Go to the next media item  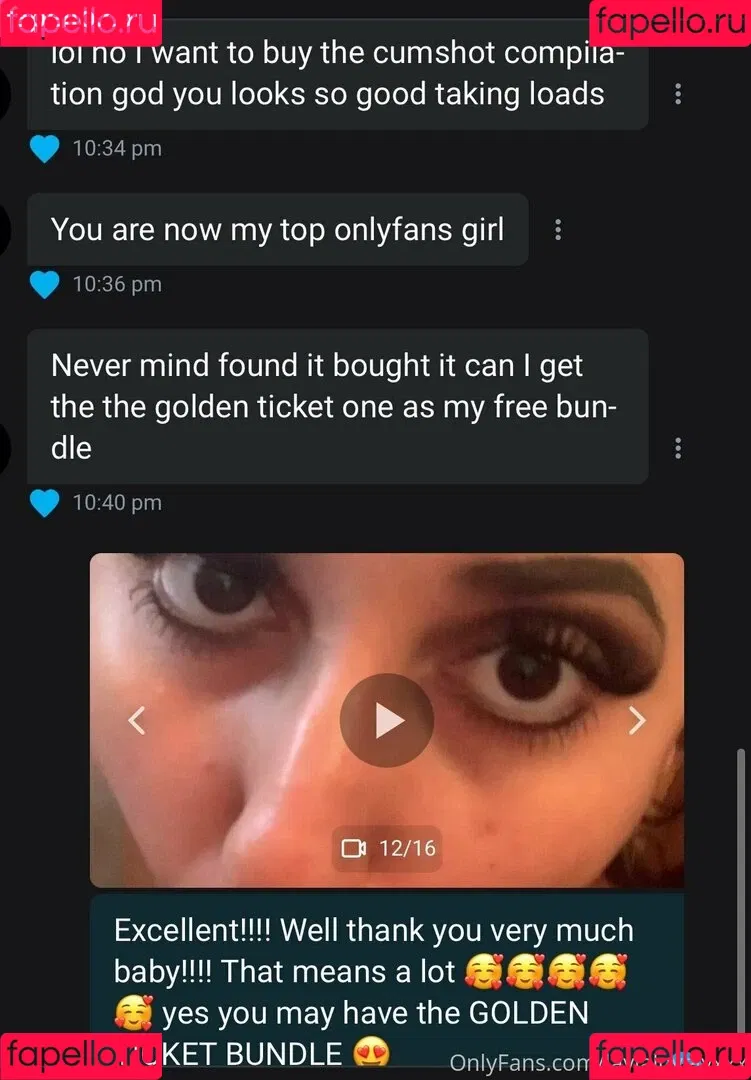coord(636,720)
